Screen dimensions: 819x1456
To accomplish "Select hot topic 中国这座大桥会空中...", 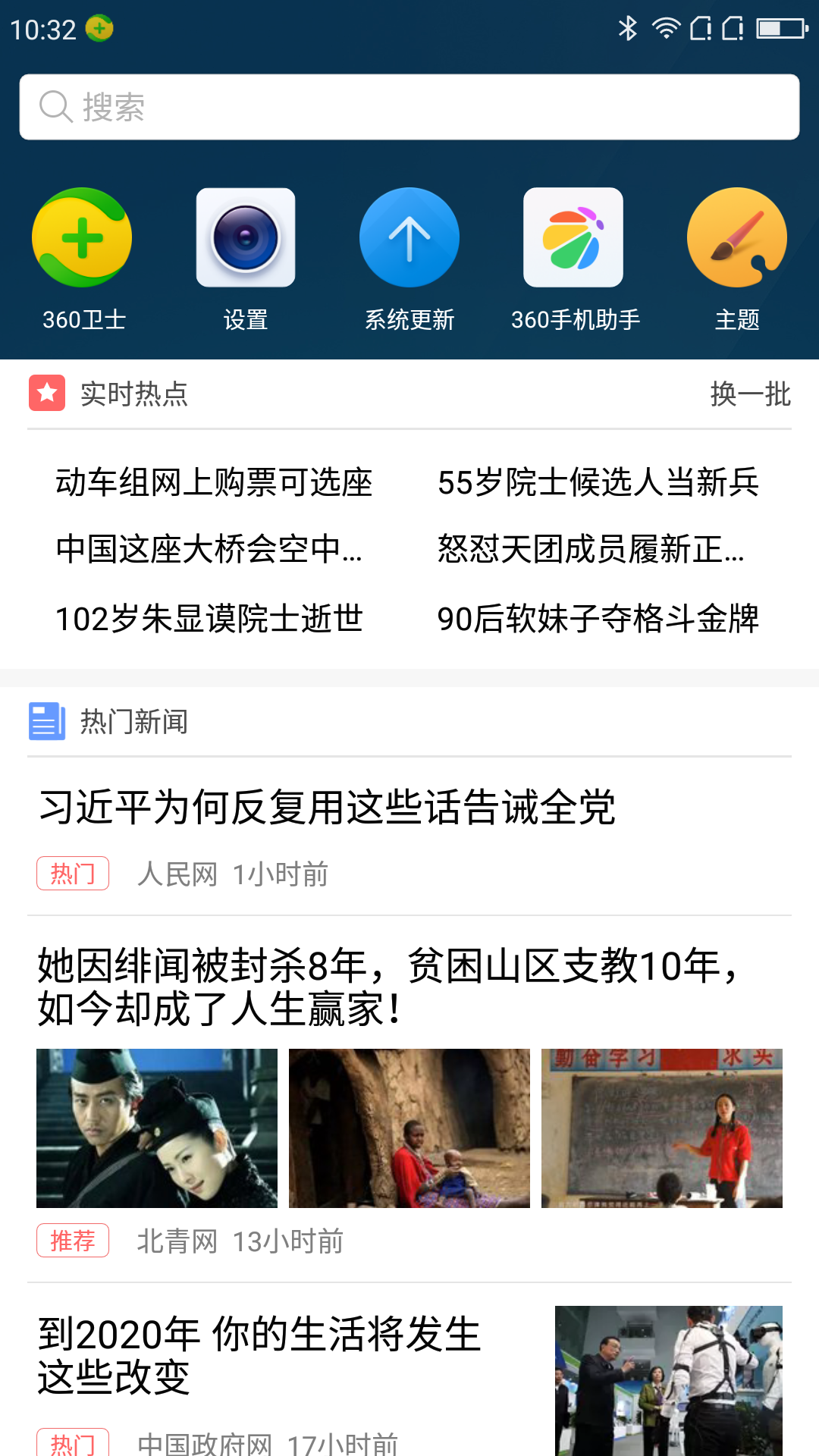I will pyautogui.click(x=209, y=550).
